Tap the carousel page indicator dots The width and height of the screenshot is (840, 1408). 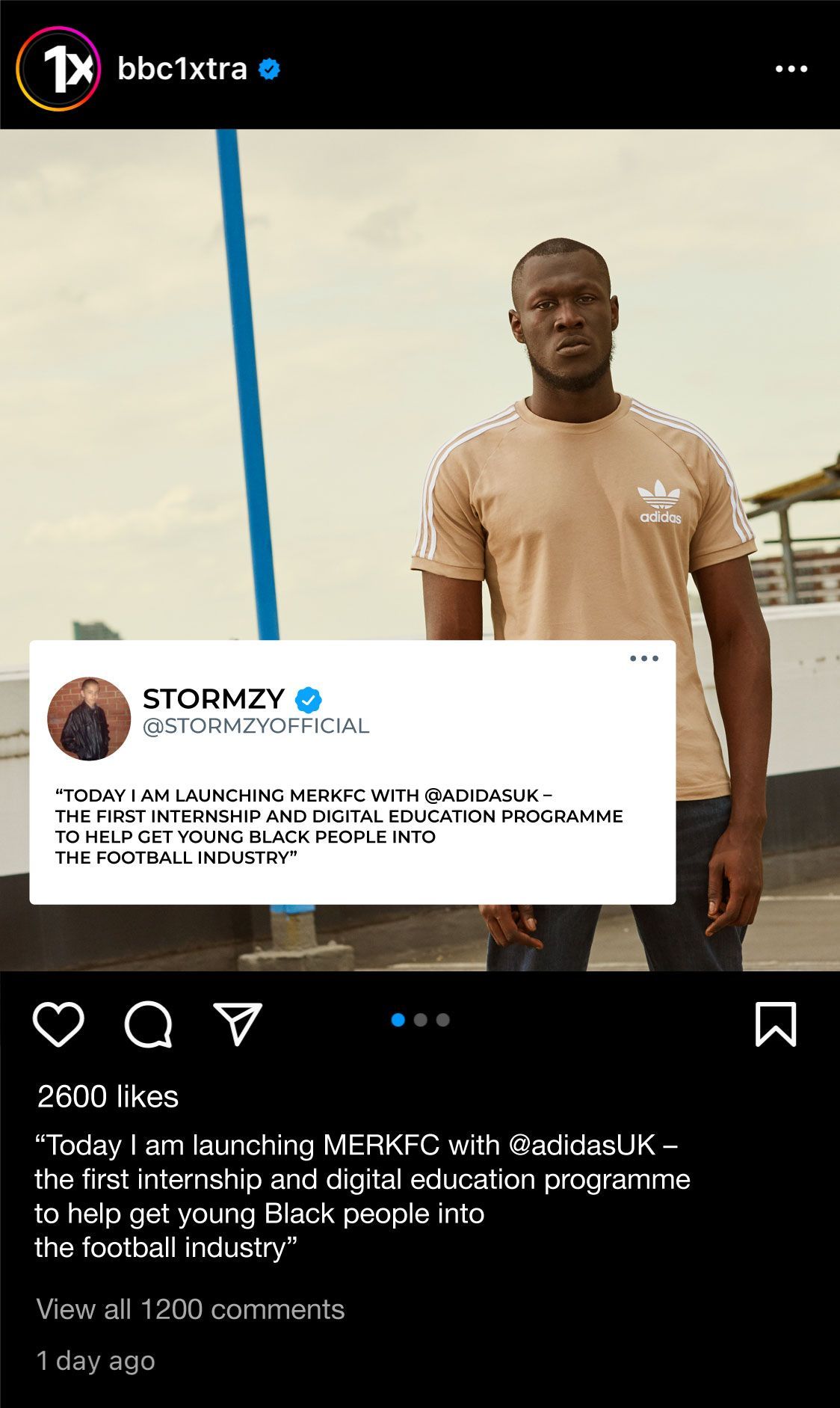tap(420, 1020)
